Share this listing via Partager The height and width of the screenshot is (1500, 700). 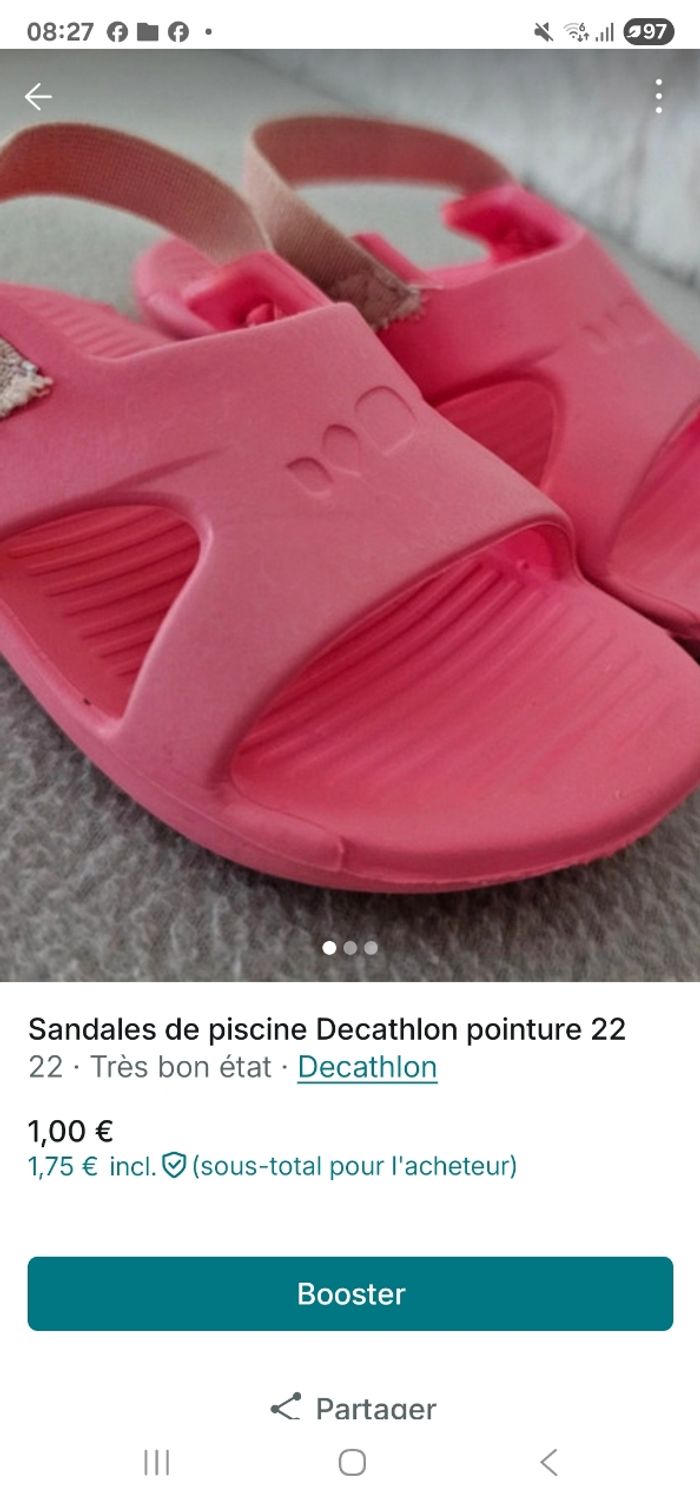pyautogui.click(x=352, y=1408)
